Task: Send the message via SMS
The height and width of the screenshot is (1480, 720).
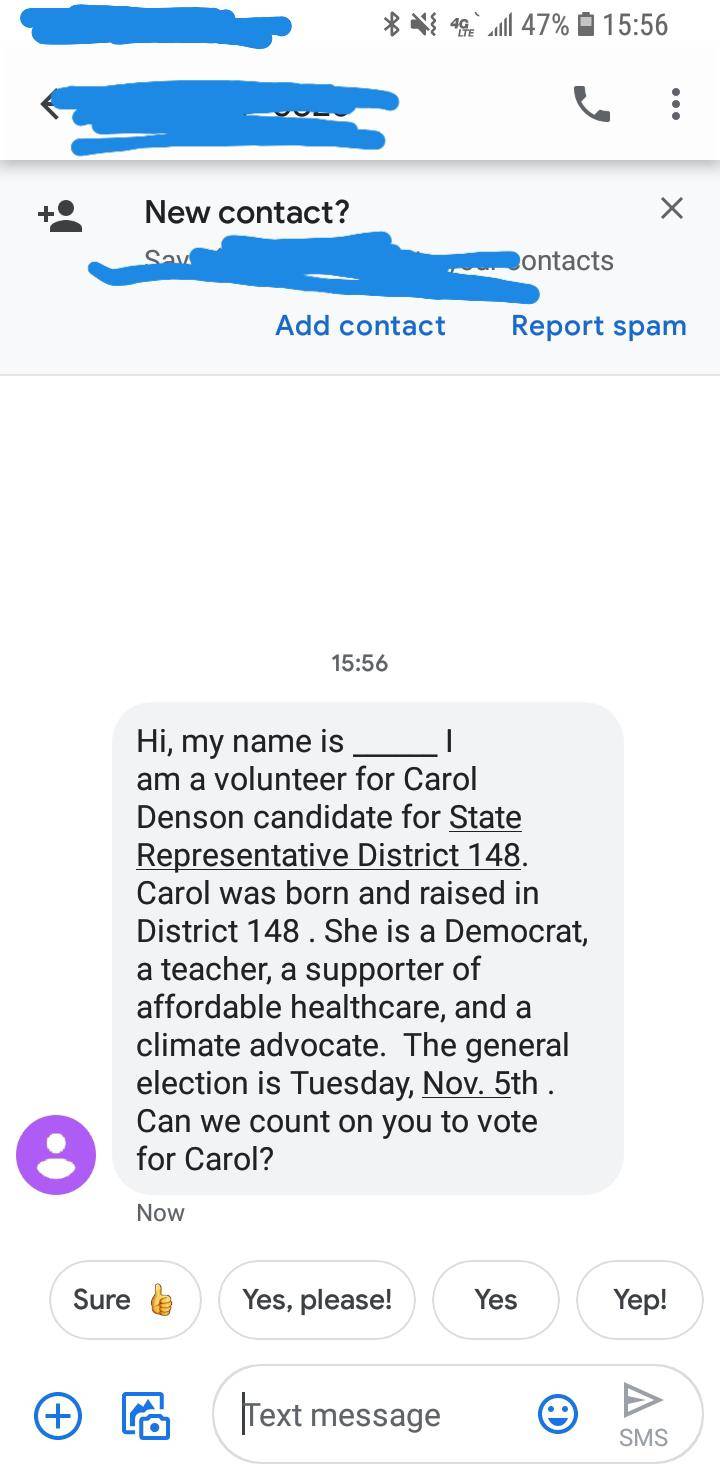Action: coord(643,1414)
